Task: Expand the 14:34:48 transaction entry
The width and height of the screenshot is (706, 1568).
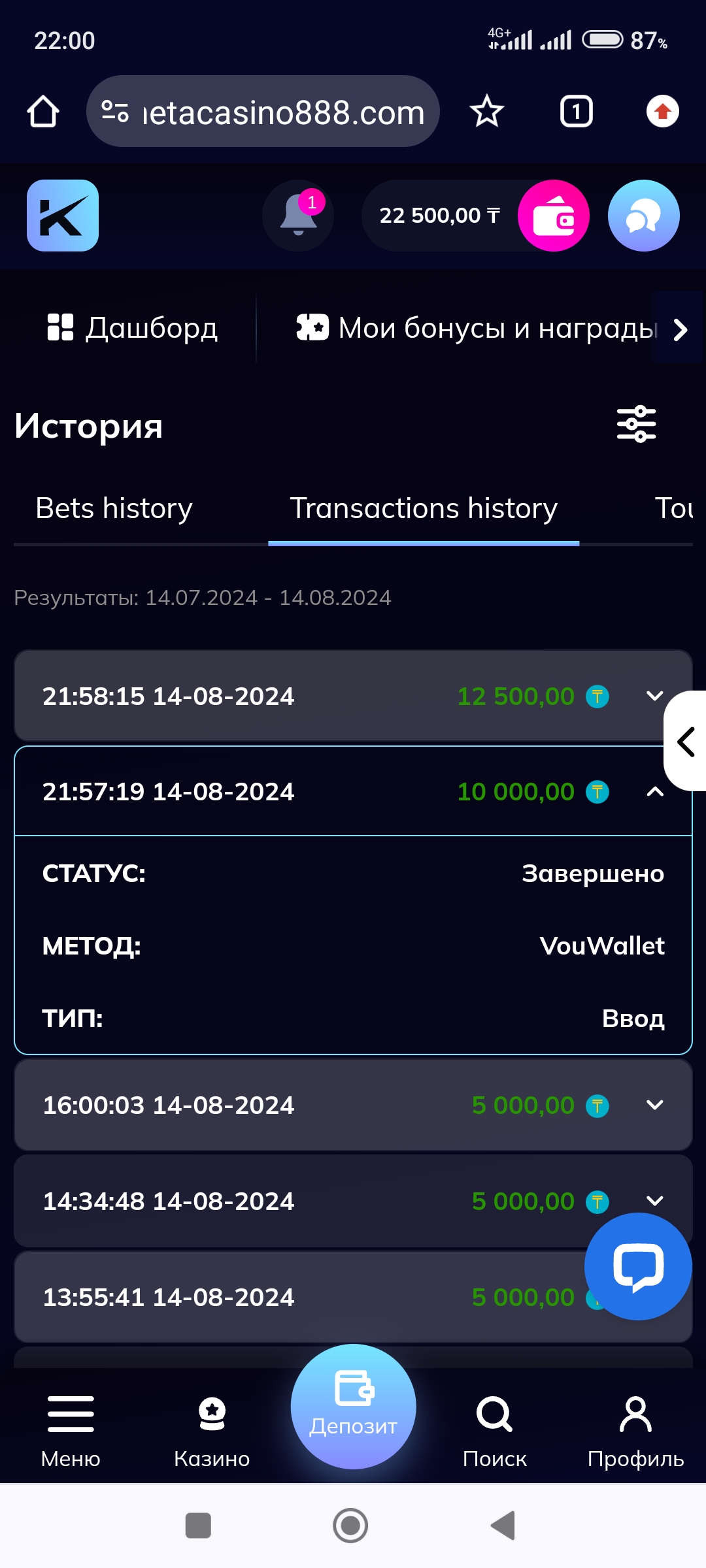Action: (x=654, y=1200)
